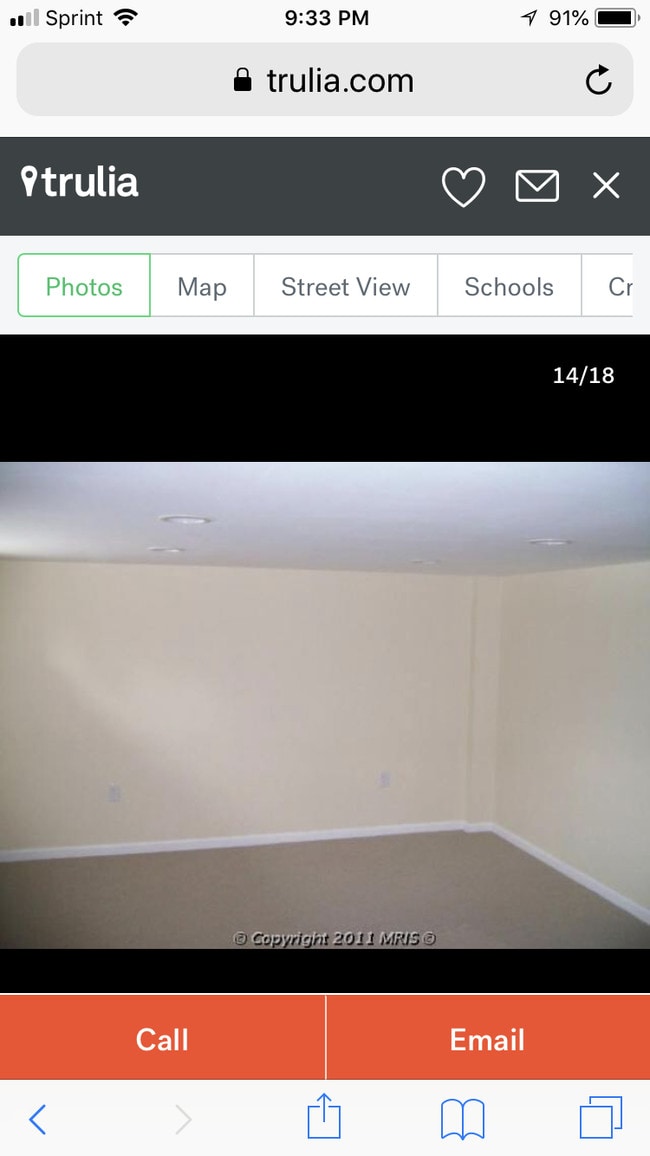Image resolution: width=650 pixels, height=1156 pixels.
Task: Select the Photos tab
Action: [x=84, y=287]
